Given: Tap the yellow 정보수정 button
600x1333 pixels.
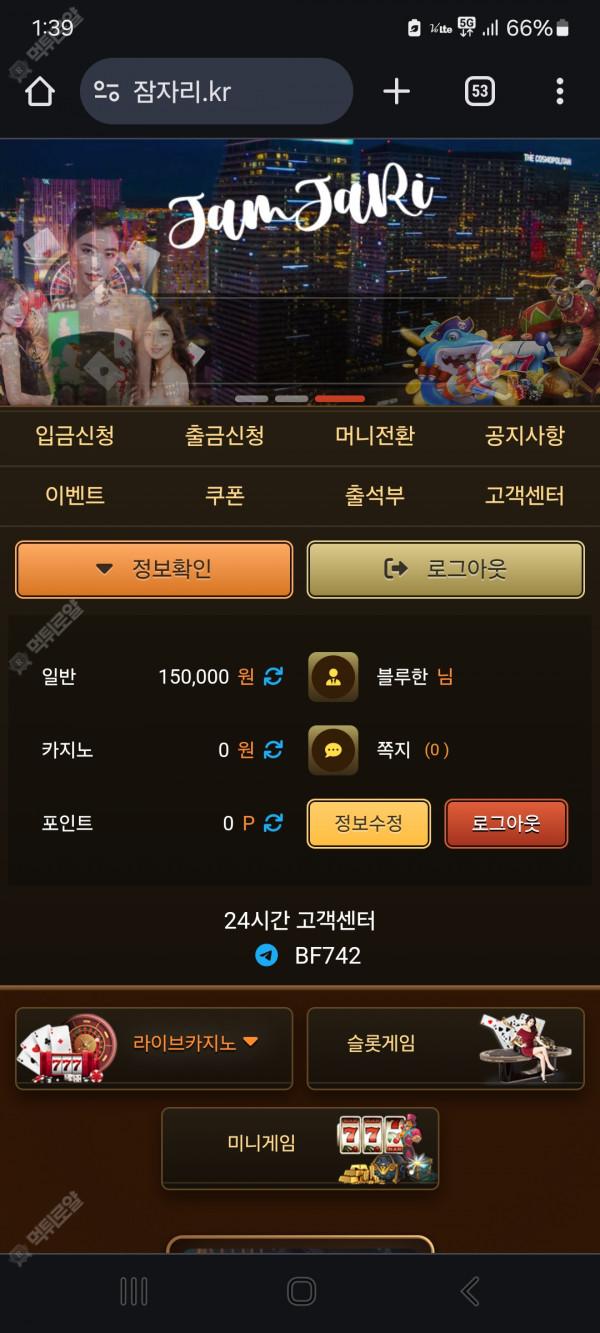Looking at the screenshot, I should click(368, 824).
